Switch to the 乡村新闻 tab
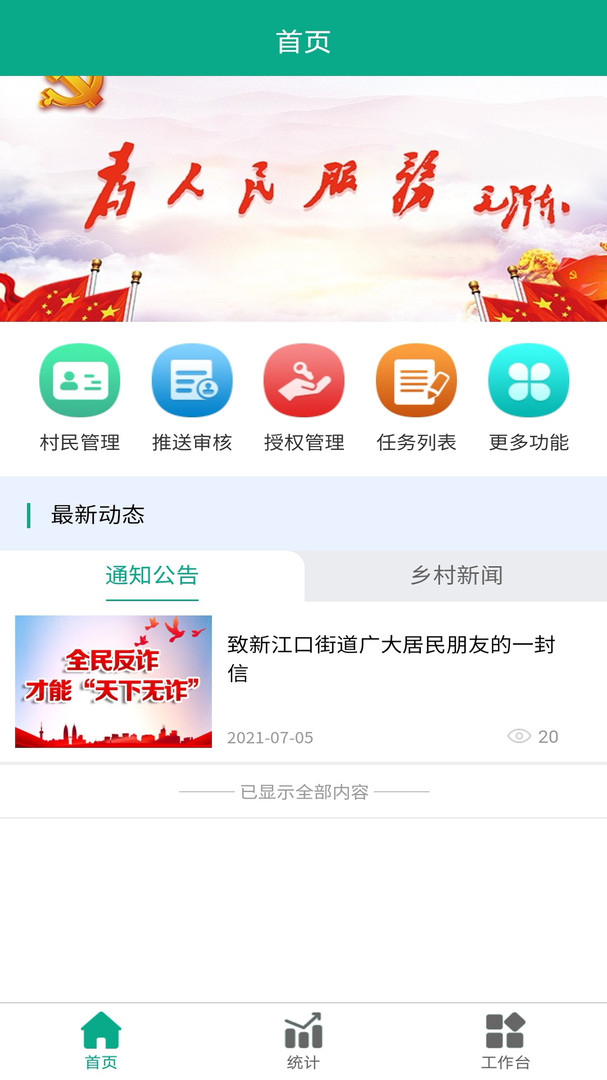This screenshot has width=607, height=1080. (x=456, y=576)
